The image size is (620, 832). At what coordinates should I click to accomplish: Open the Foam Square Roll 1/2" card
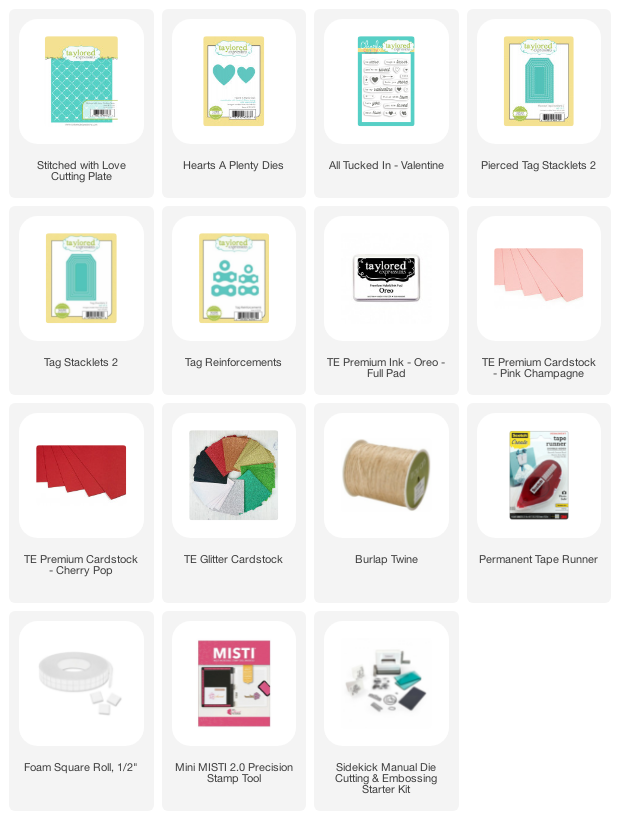pos(81,683)
